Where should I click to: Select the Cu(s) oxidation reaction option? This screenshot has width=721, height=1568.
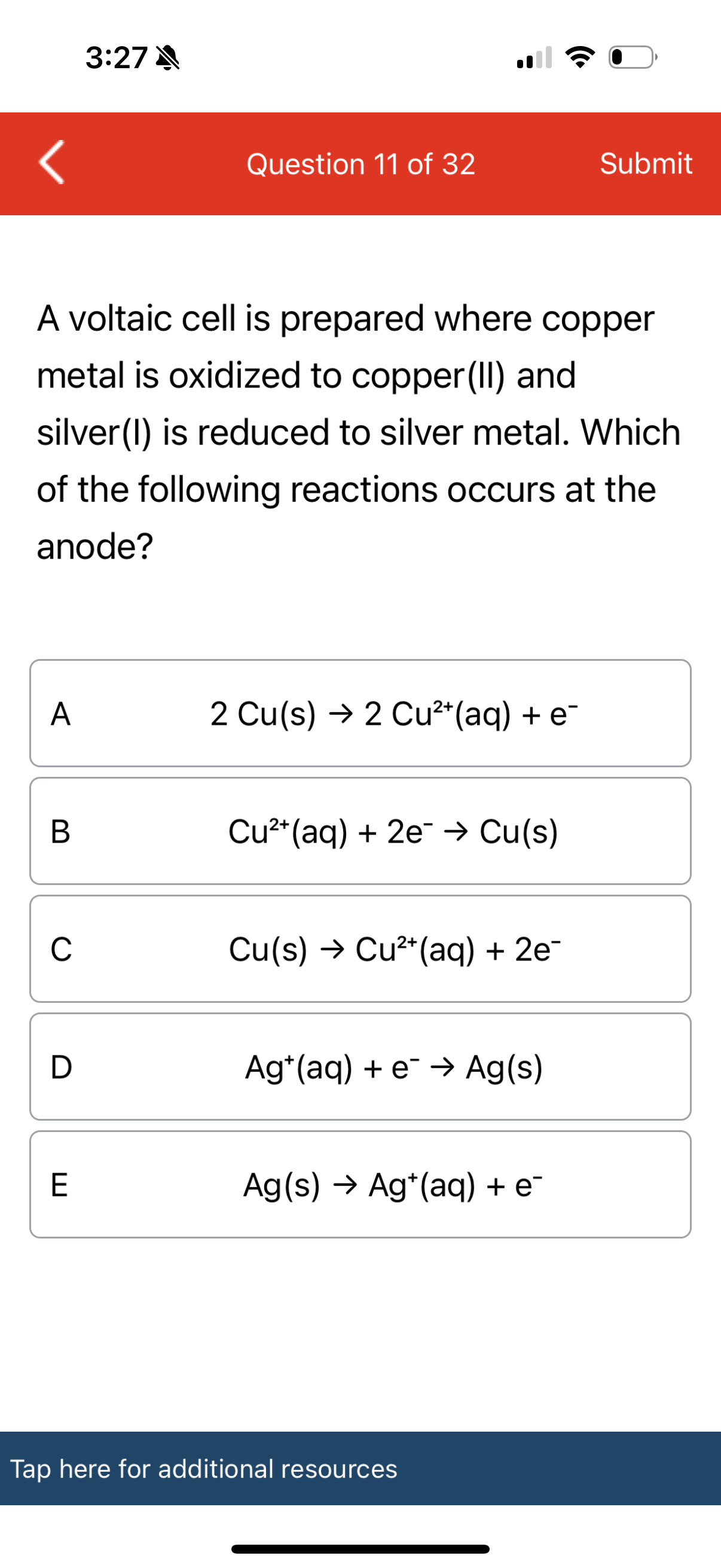pos(360,951)
